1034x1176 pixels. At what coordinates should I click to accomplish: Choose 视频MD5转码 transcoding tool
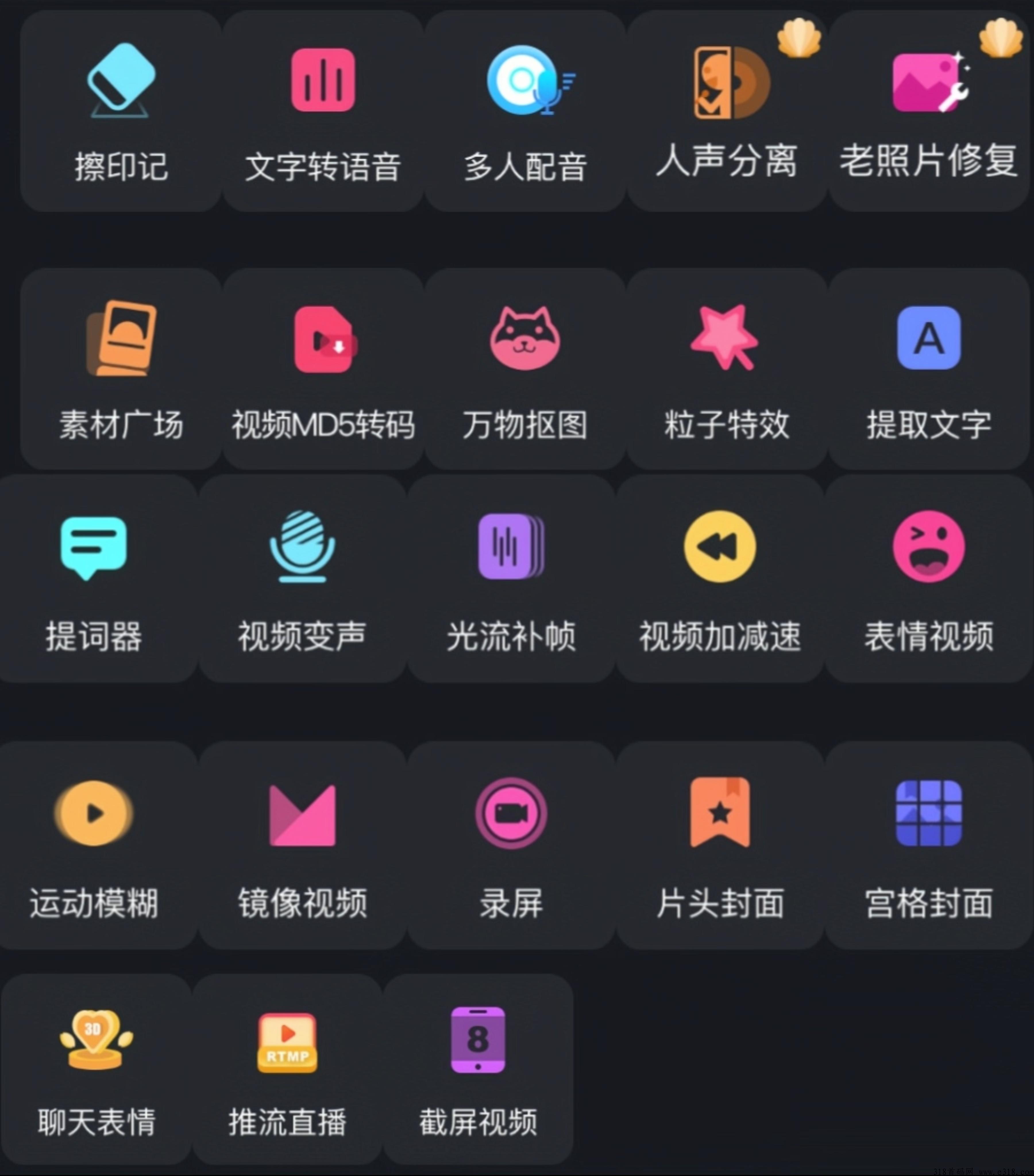click(x=323, y=368)
